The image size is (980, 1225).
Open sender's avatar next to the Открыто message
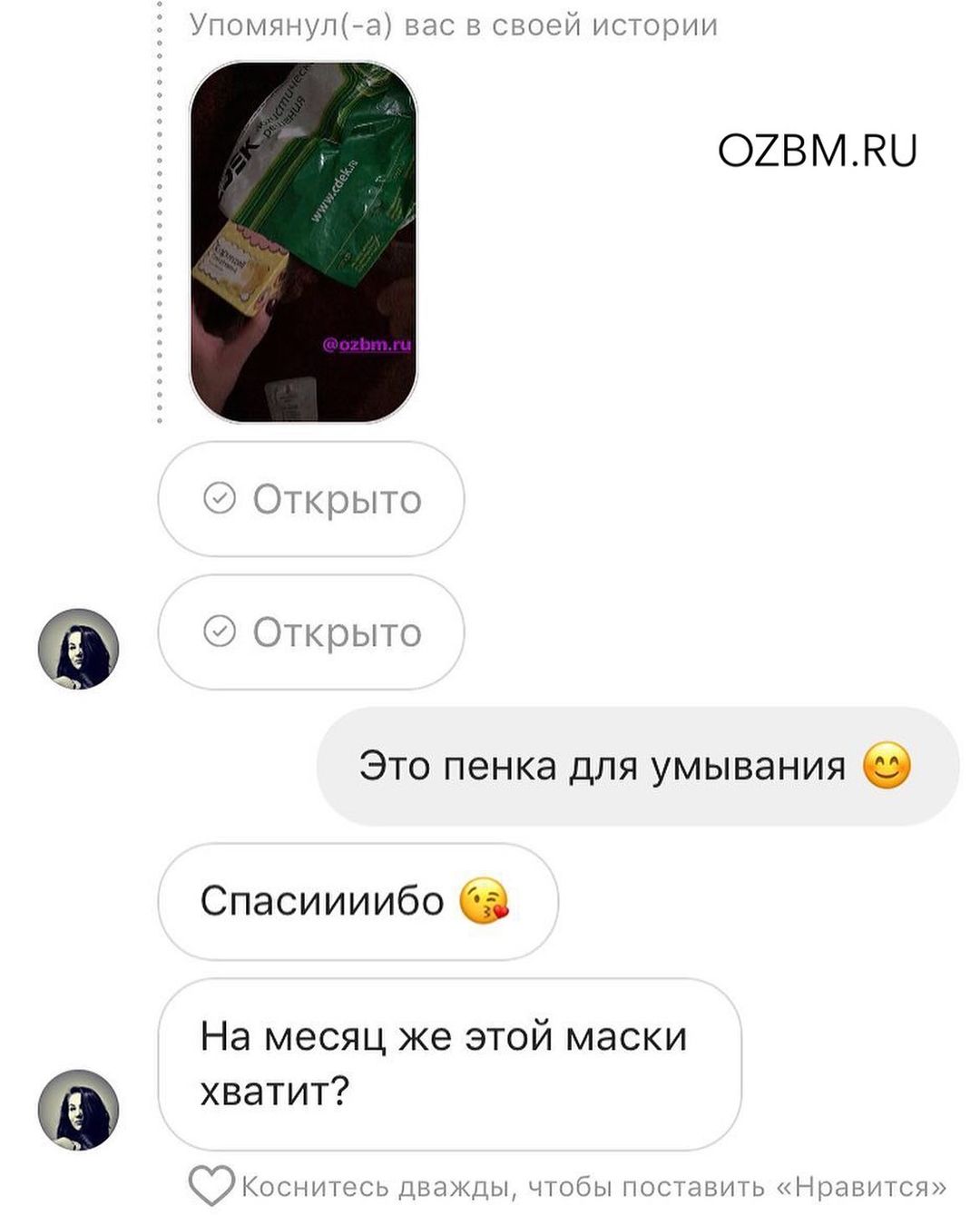(79, 649)
